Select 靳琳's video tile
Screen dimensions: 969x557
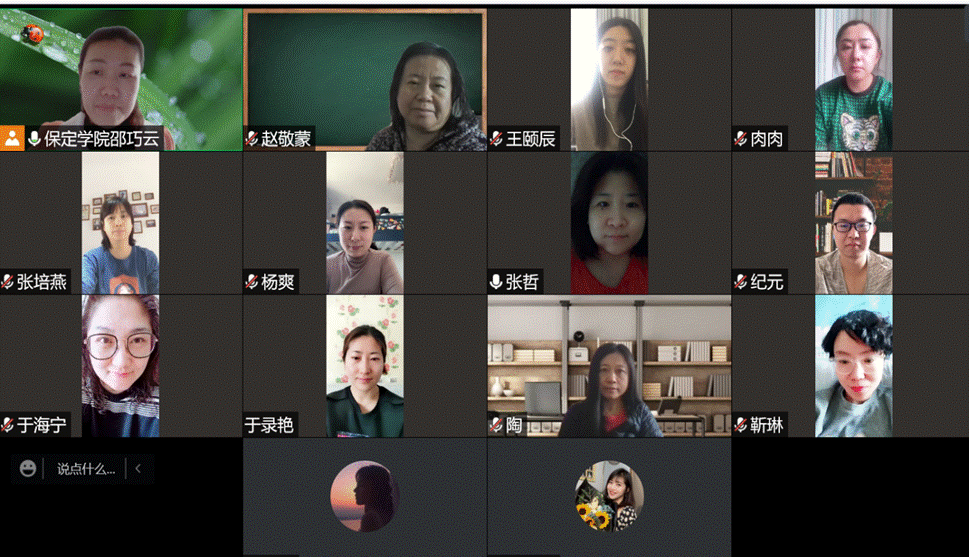tap(853, 366)
